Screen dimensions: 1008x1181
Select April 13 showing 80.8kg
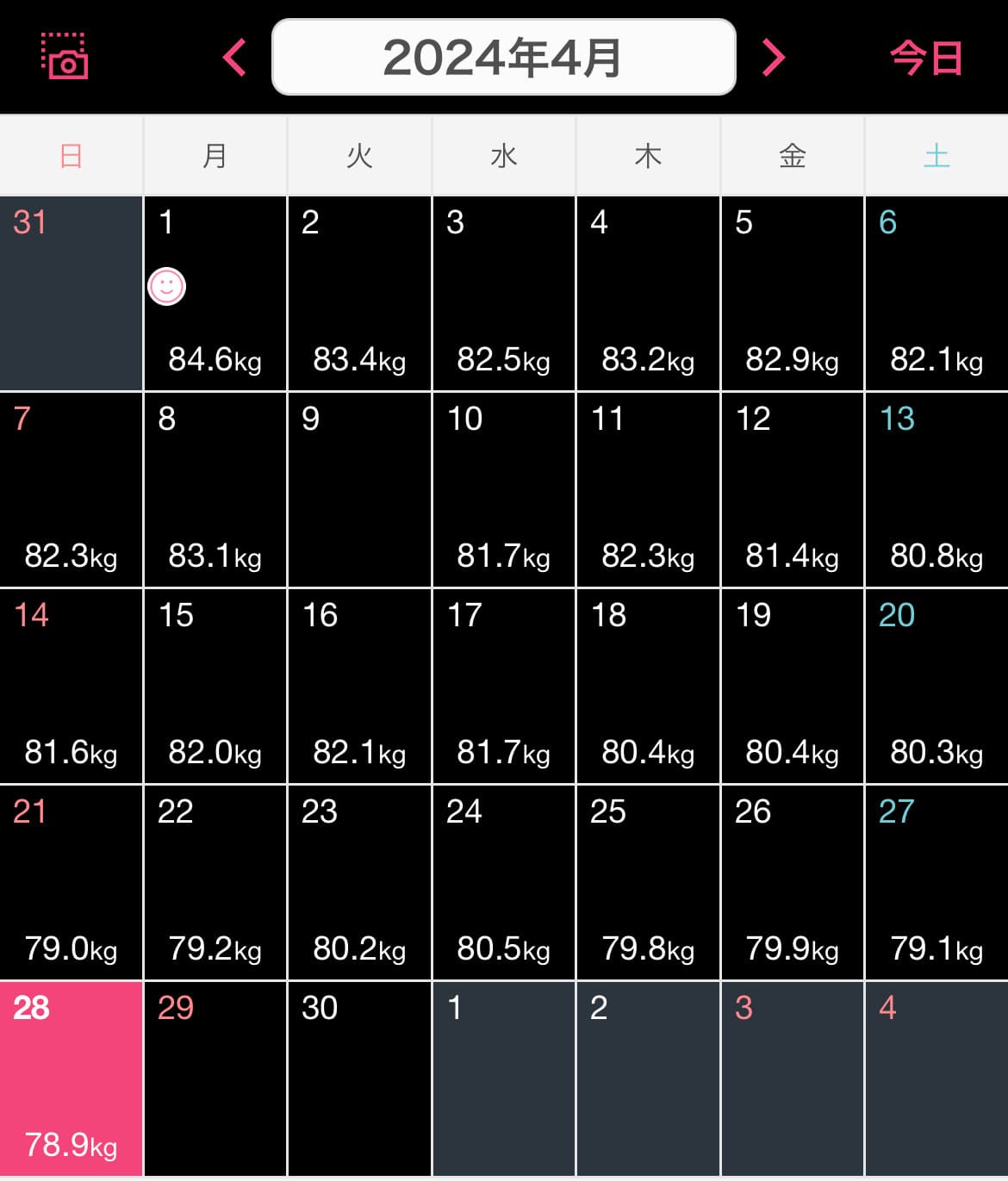936,490
